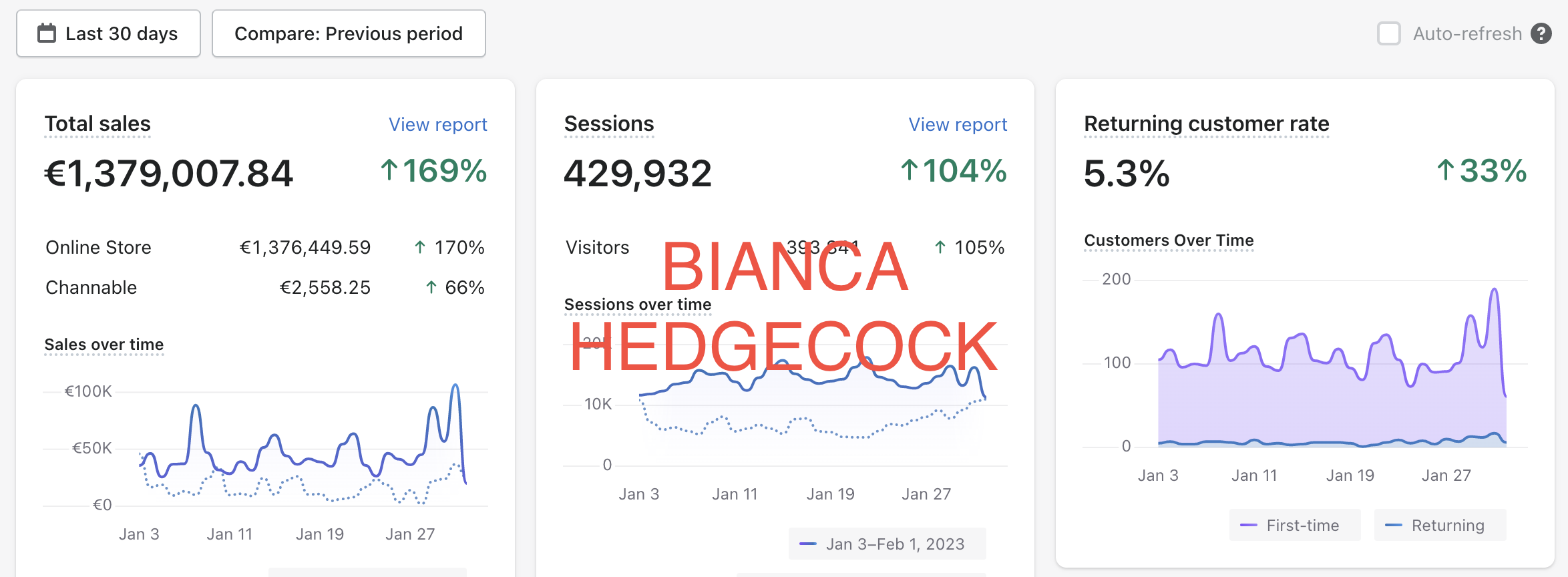Enable the Auto-refresh checkbox
The width and height of the screenshot is (1568, 577).
(x=1389, y=33)
